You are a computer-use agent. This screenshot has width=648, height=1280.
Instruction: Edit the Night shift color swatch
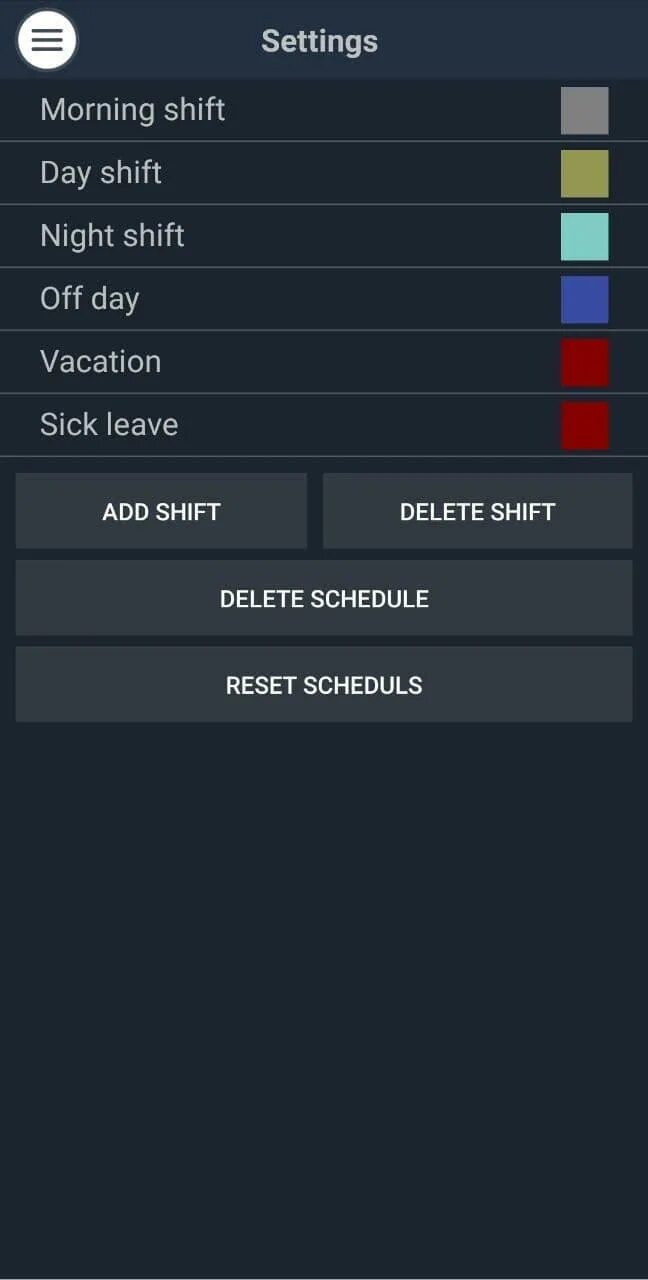coord(584,236)
